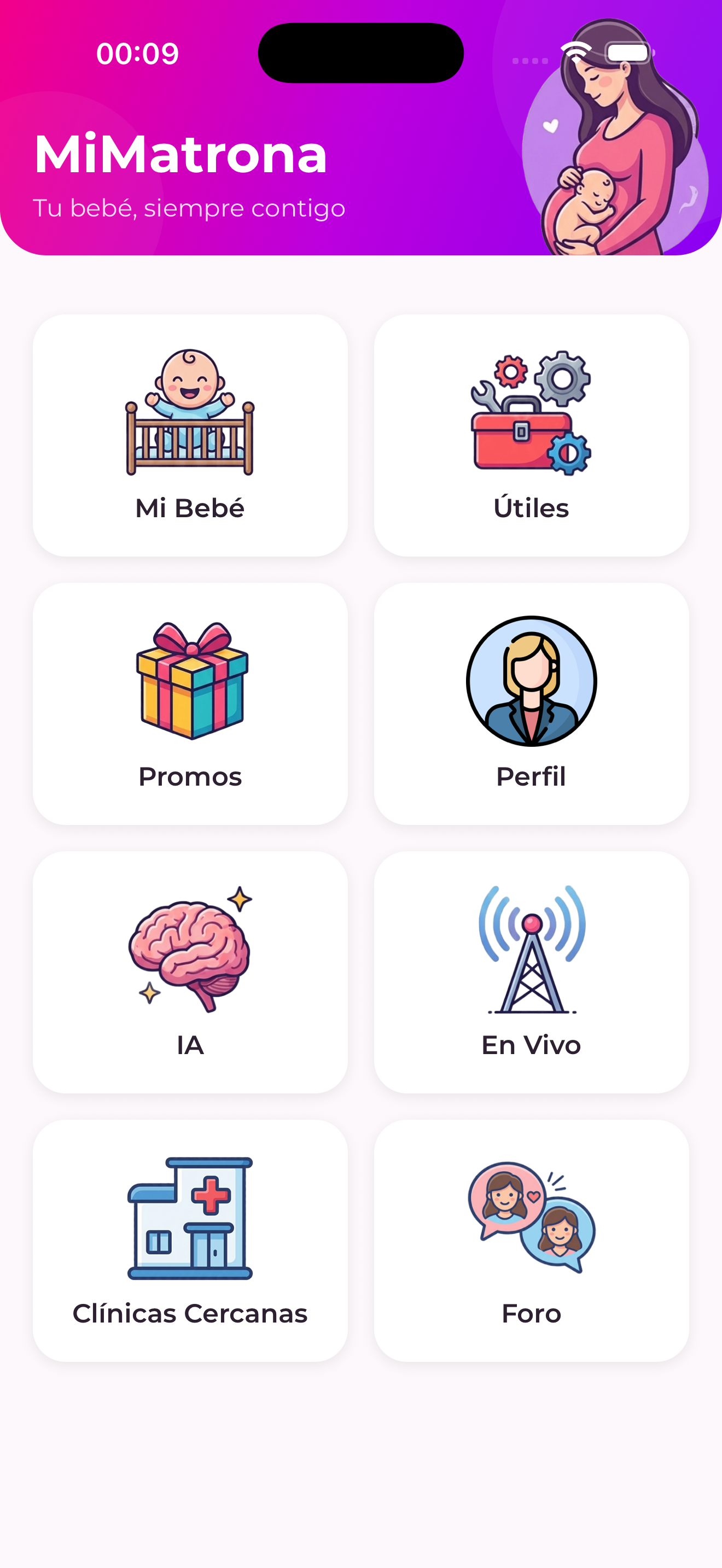Go to the Perfil card
Screen dimensions: 722x1568
point(531,704)
